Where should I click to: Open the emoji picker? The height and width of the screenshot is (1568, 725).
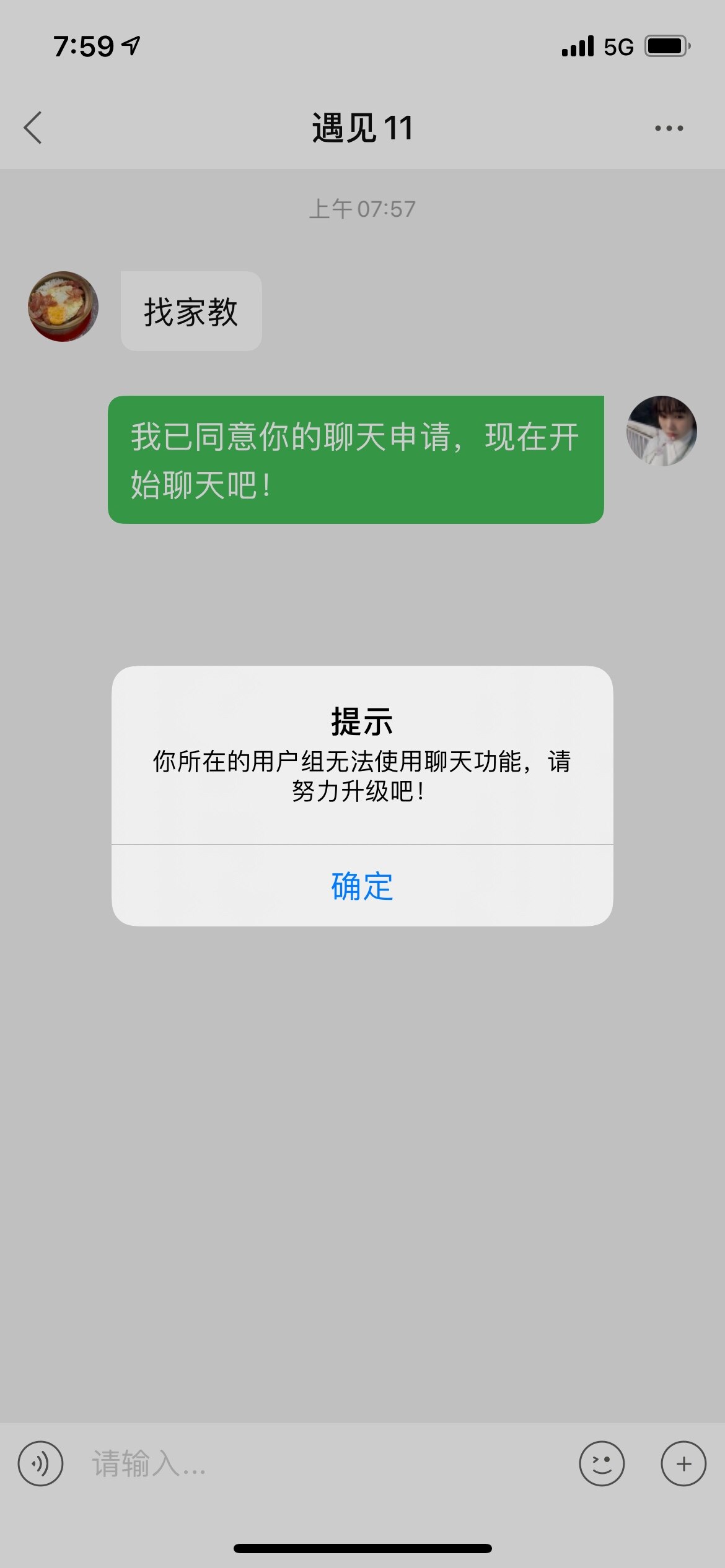coord(601,1463)
